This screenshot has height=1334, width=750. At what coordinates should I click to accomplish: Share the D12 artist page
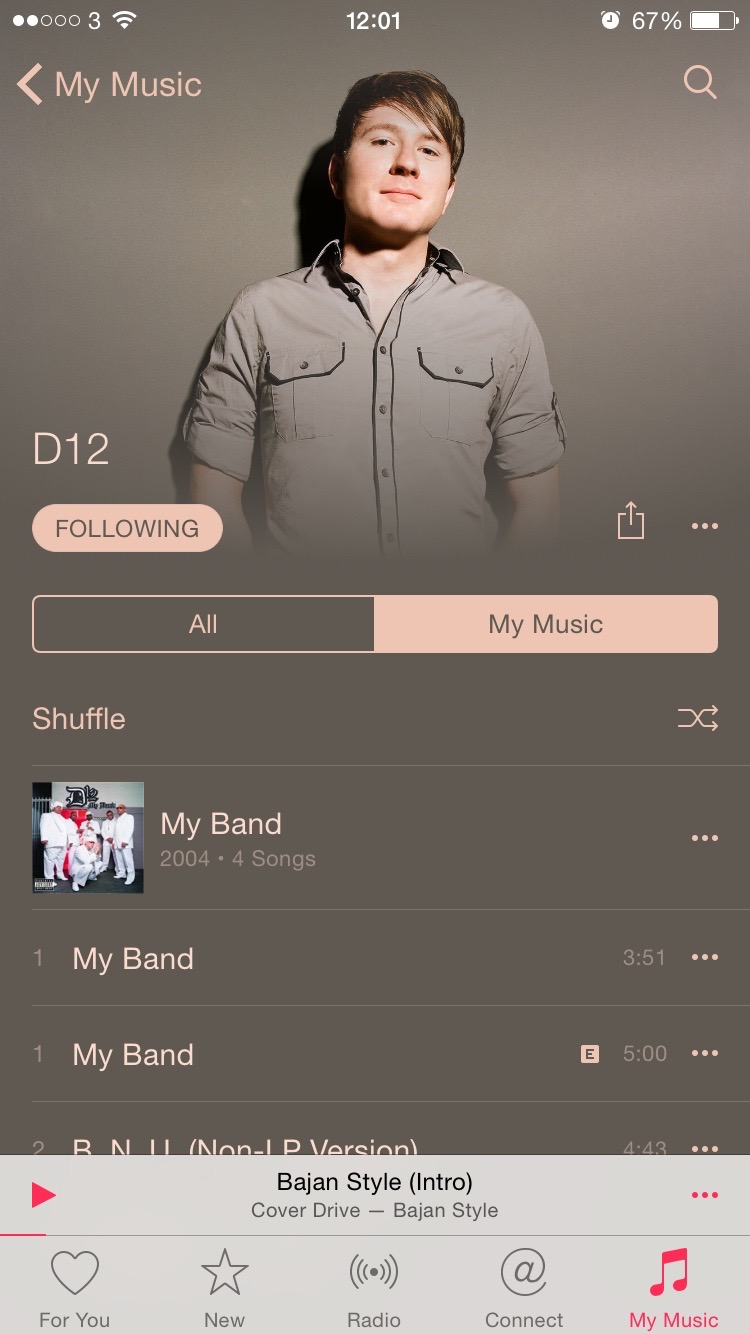point(630,522)
